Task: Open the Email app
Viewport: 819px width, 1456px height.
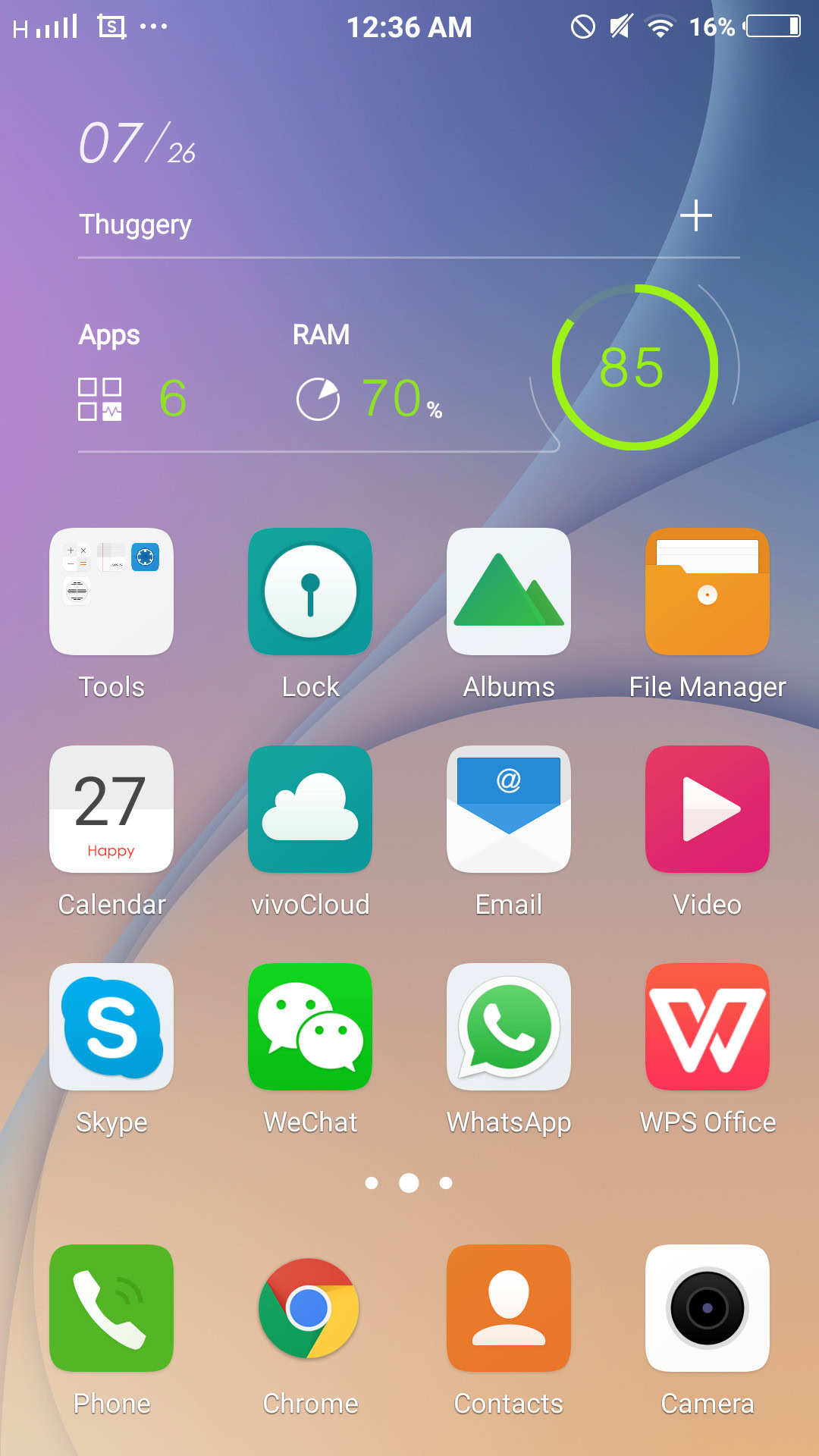Action: tap(509, 809)
